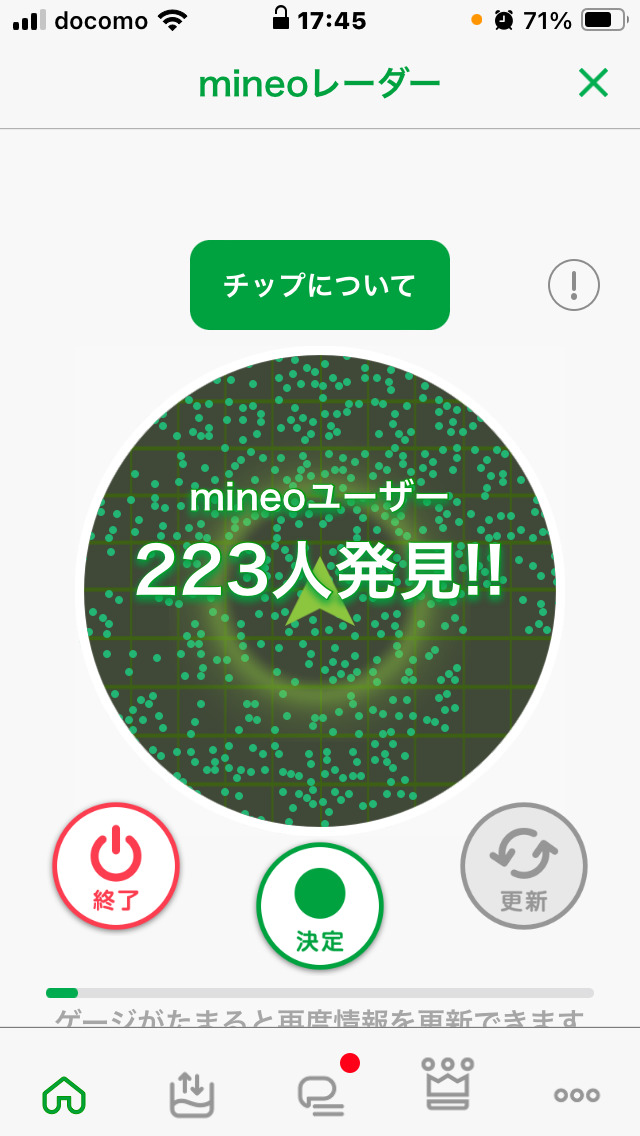Confirm with the green 決定 button

320,906
